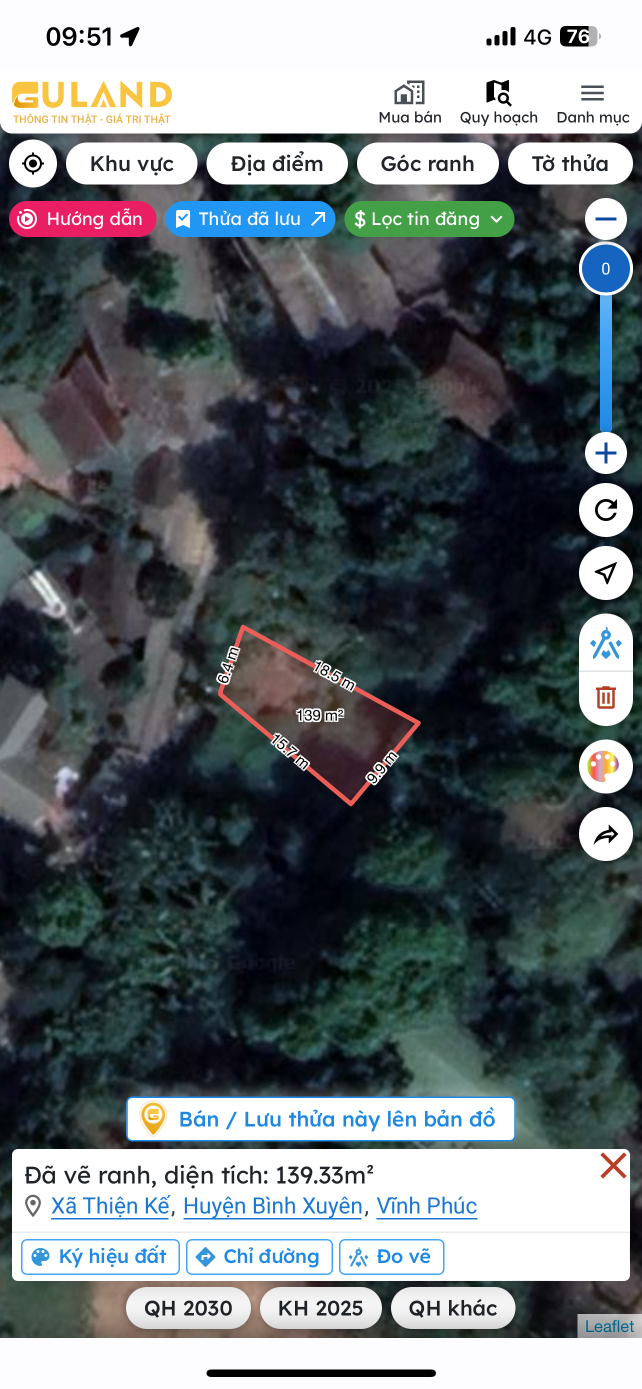Center map on my current location

(x=32, y=164)
